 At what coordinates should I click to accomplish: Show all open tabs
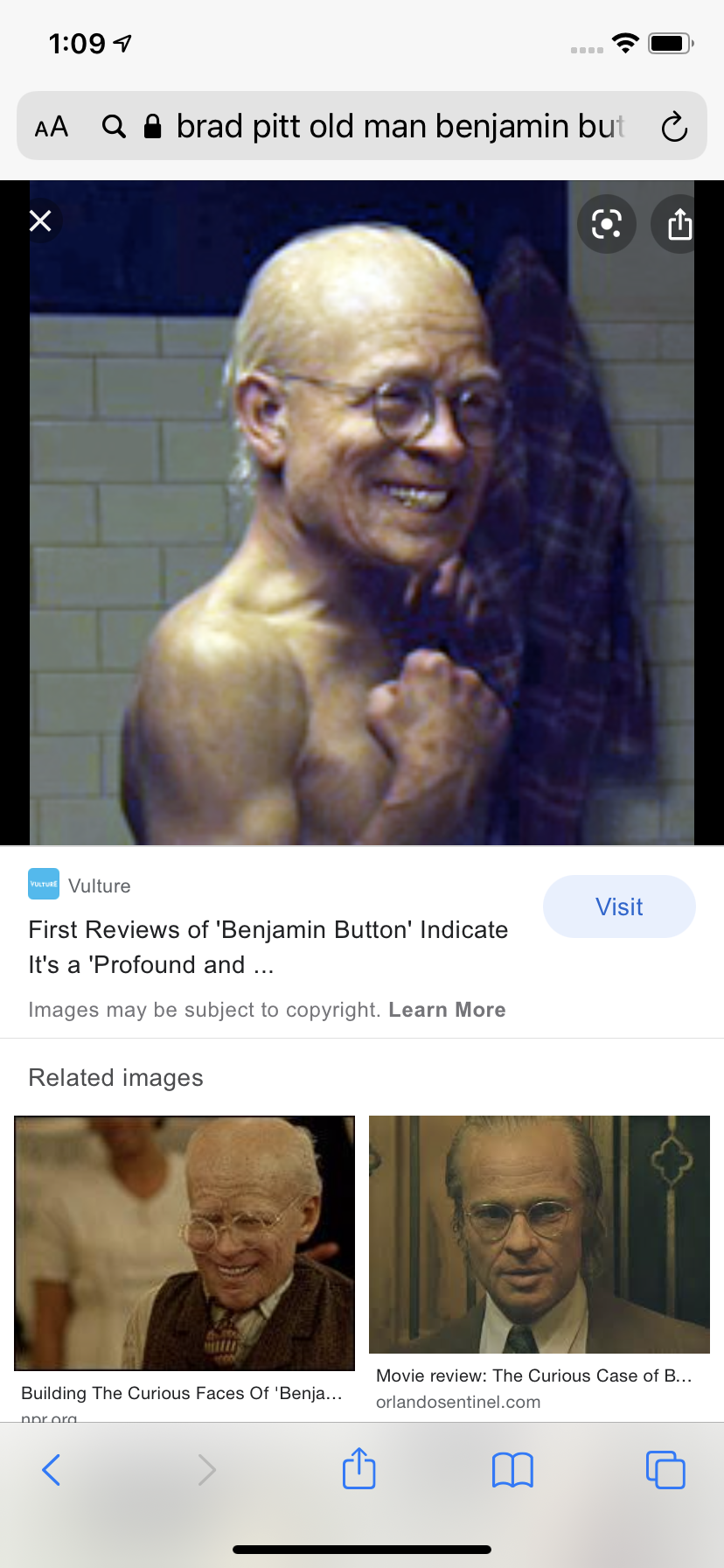coord(665,1470)
